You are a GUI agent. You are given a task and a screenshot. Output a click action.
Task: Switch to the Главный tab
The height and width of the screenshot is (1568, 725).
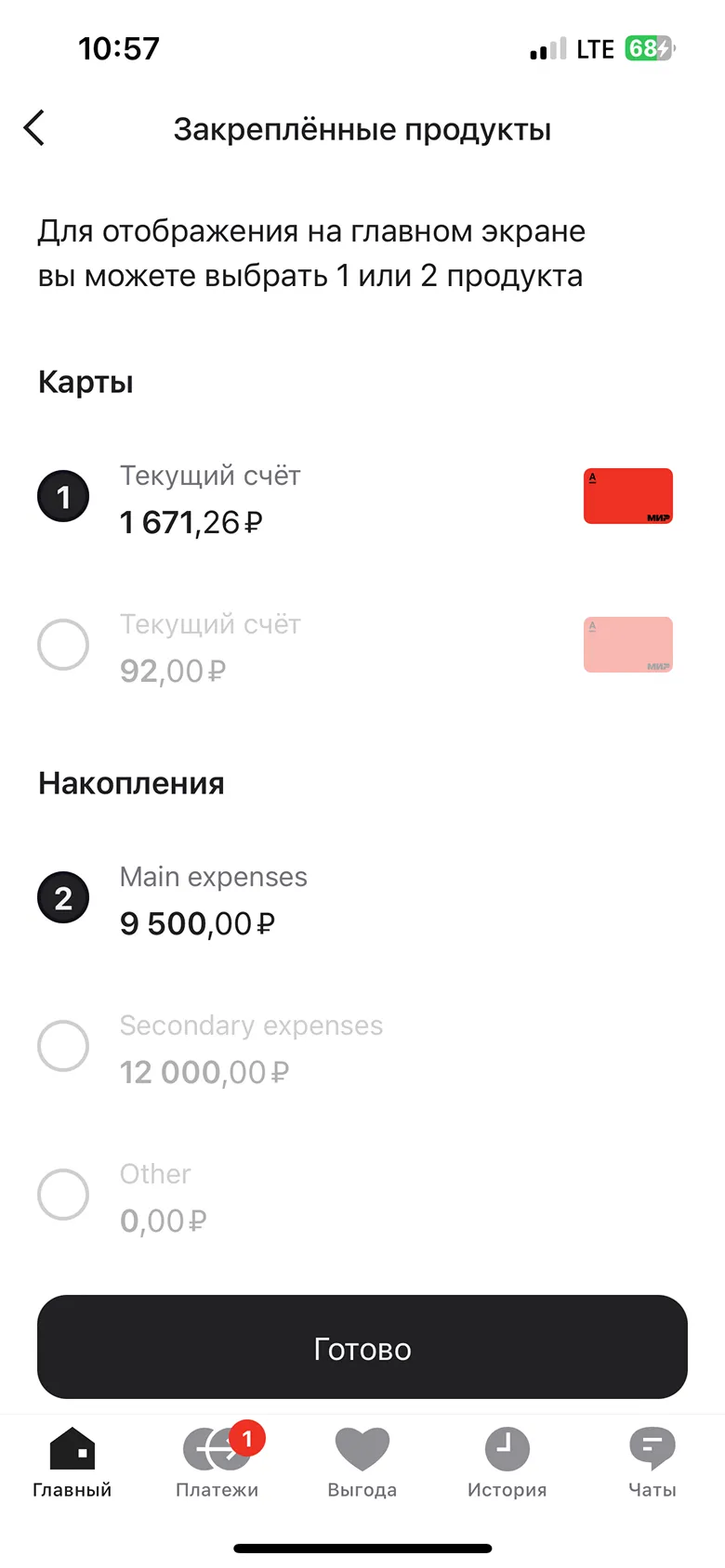coord(72,1463)
